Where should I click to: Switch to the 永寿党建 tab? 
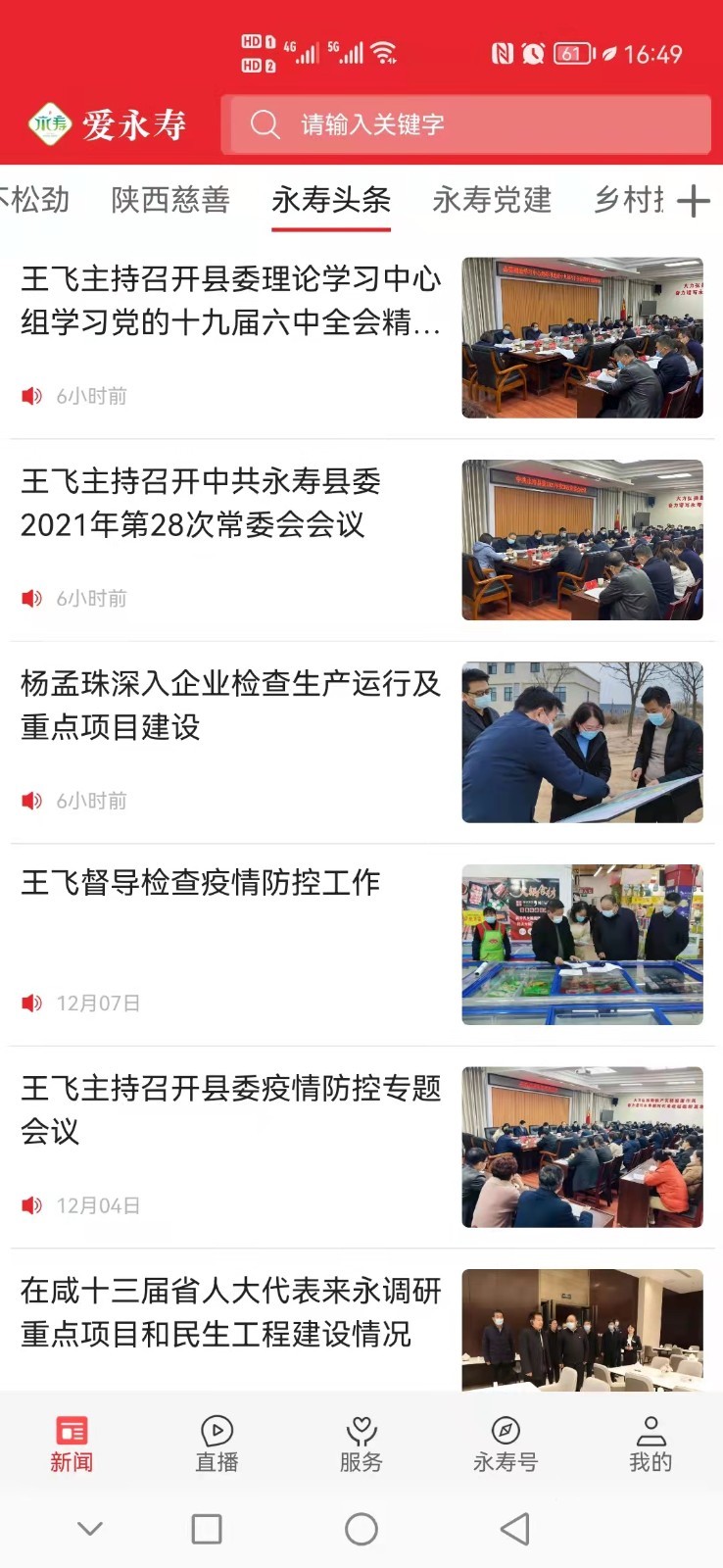tap(492, 200)
